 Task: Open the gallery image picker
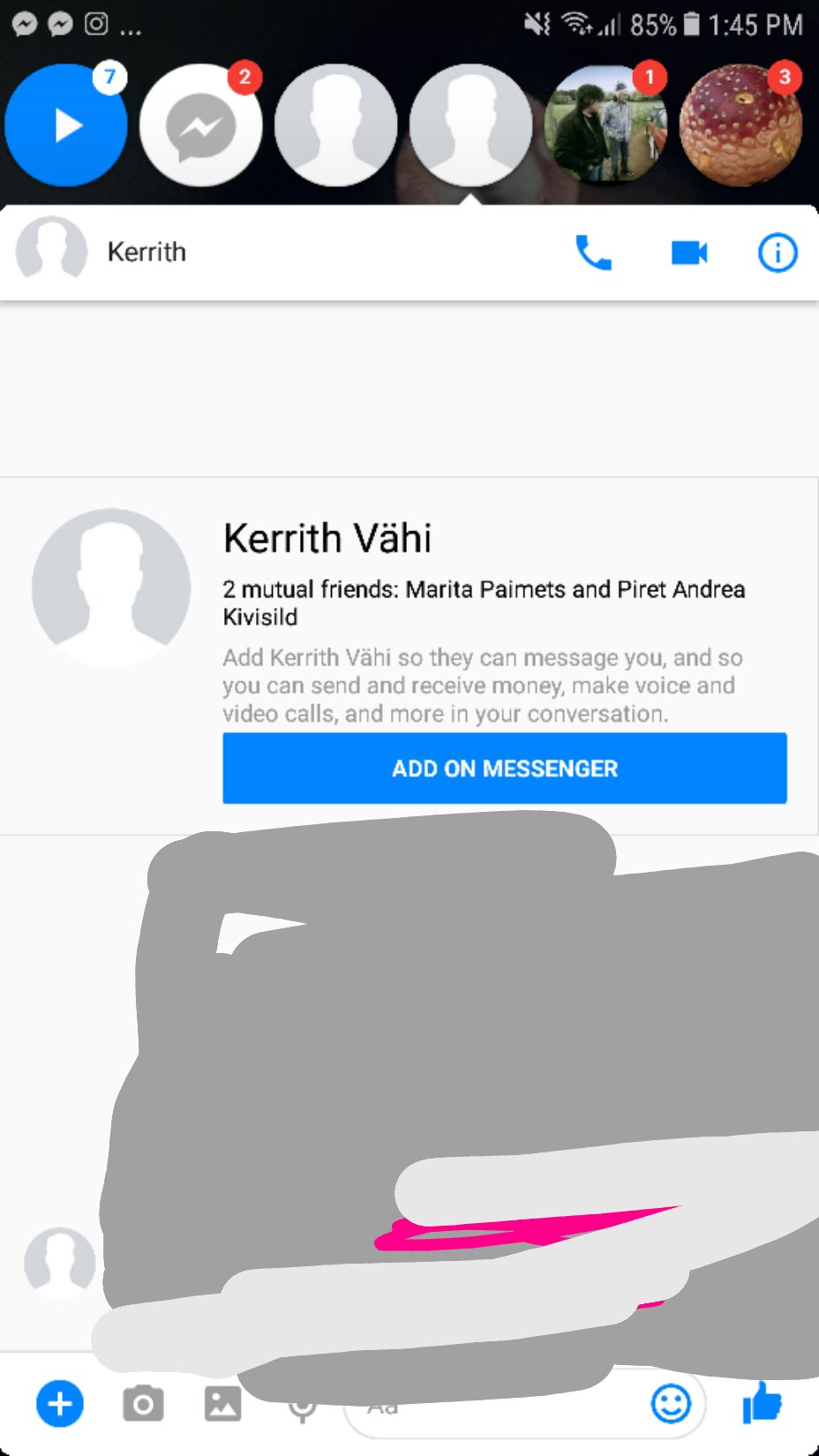click(x=222, y=1403)
